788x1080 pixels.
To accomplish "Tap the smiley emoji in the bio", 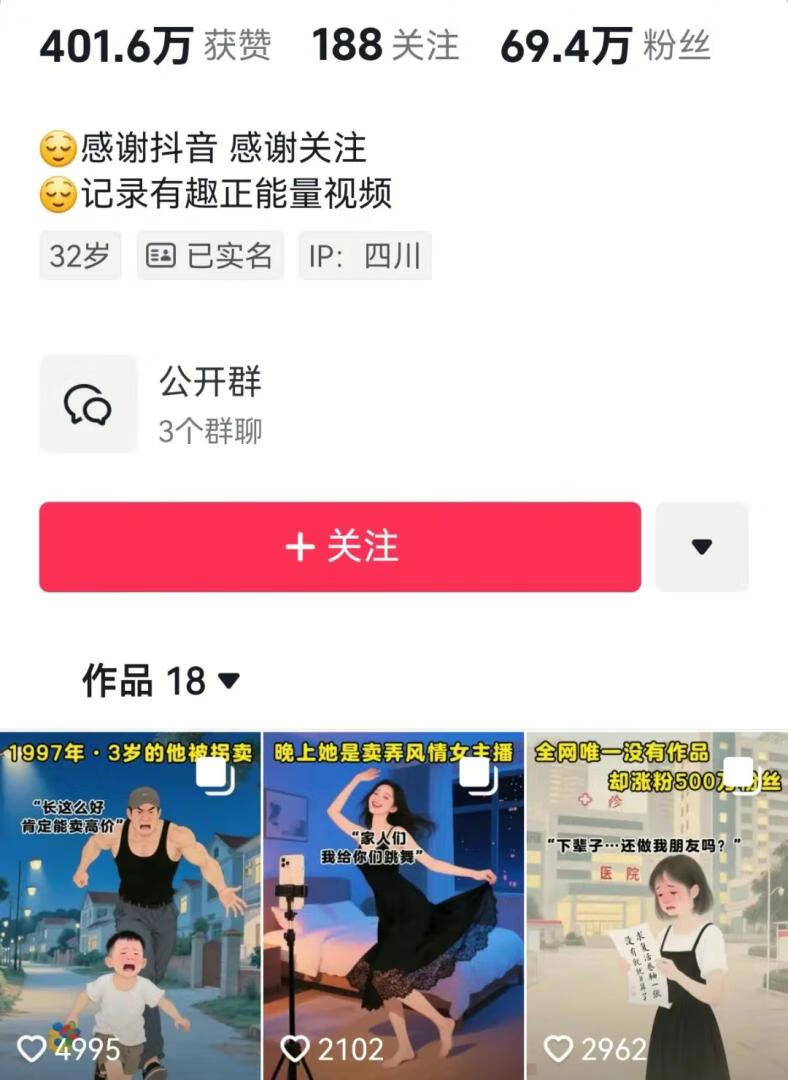I will coord(57,148).
